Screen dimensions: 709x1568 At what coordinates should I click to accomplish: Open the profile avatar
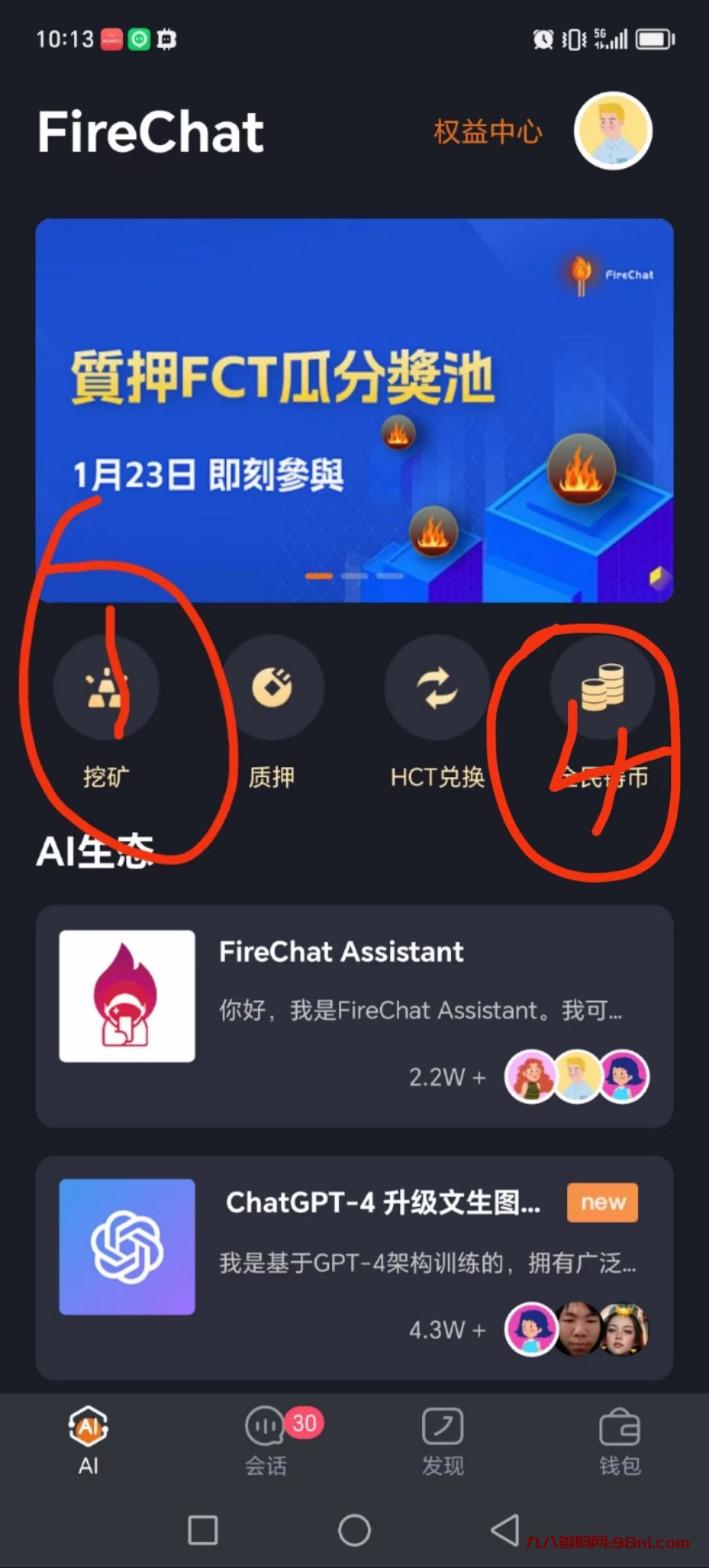point(612,131)
